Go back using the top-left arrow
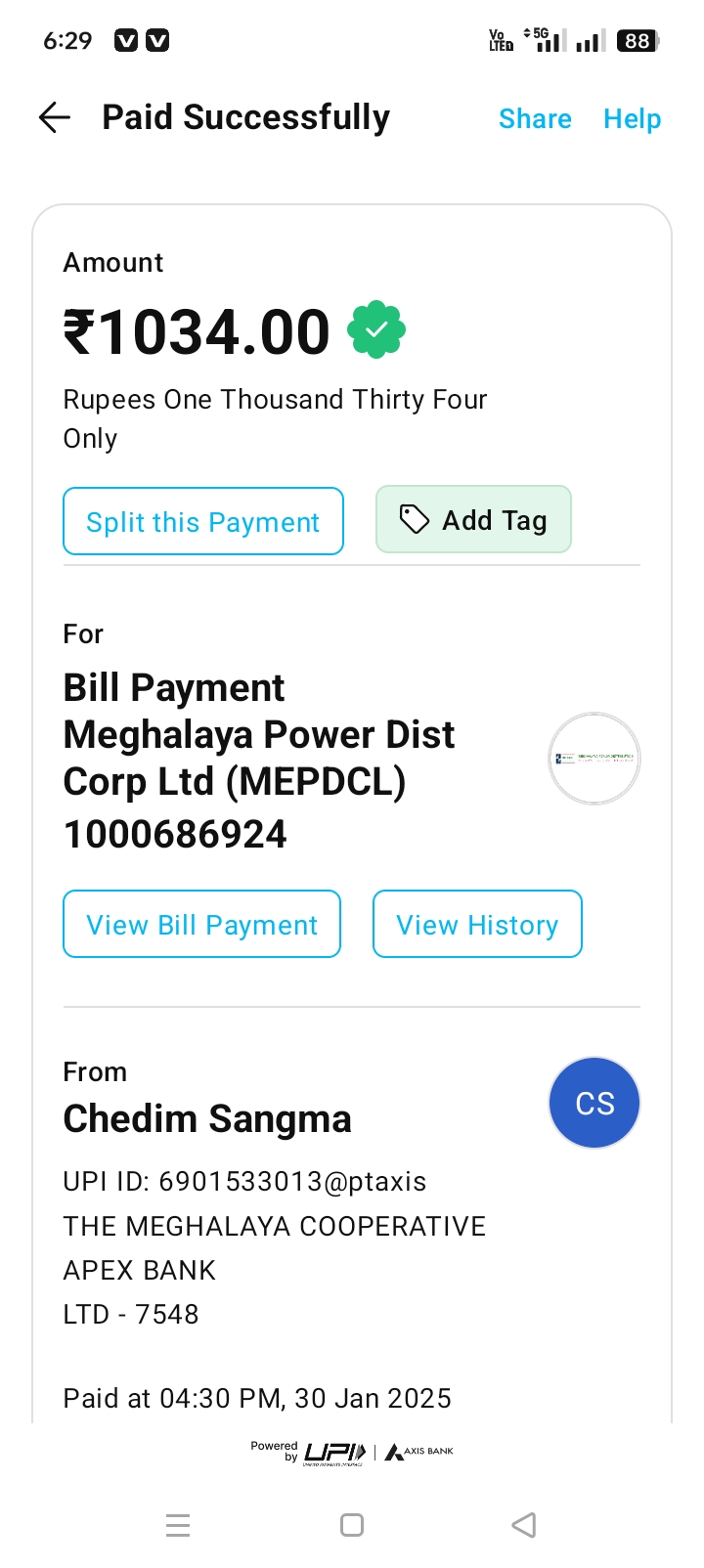The height and width of the screenshot is (1568, 704). click(55, 118)
